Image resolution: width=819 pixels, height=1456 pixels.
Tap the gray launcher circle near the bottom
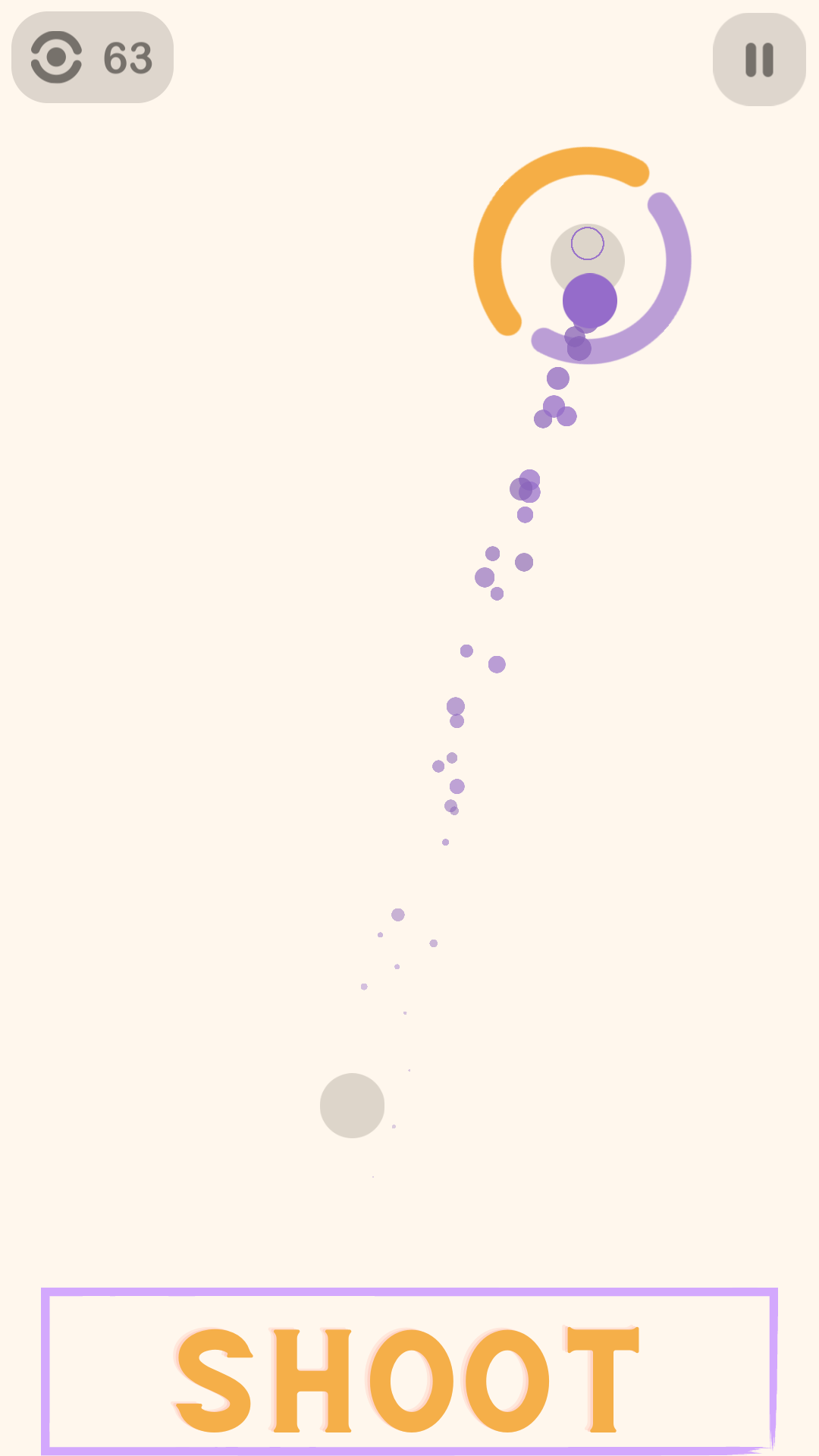click(353, 1107)
